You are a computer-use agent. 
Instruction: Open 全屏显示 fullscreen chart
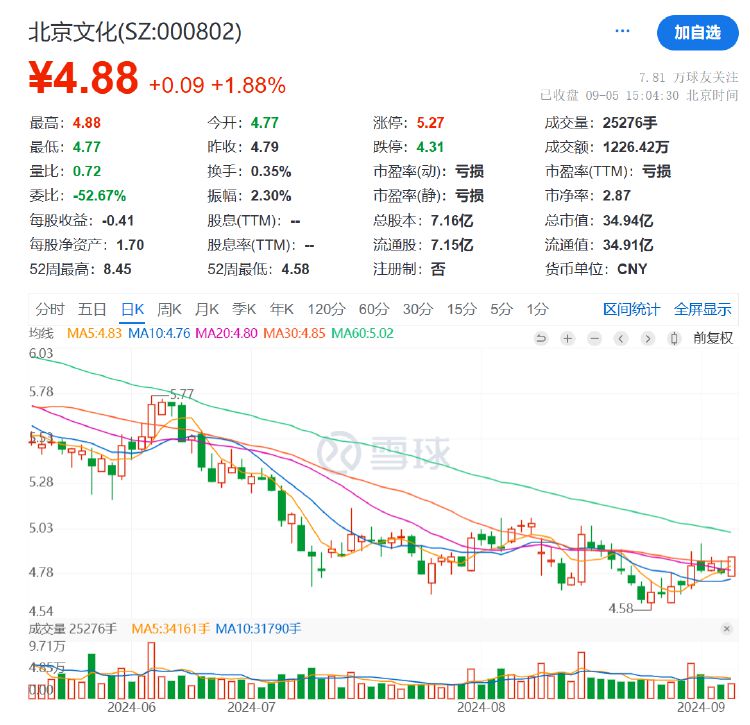(702, 309)
